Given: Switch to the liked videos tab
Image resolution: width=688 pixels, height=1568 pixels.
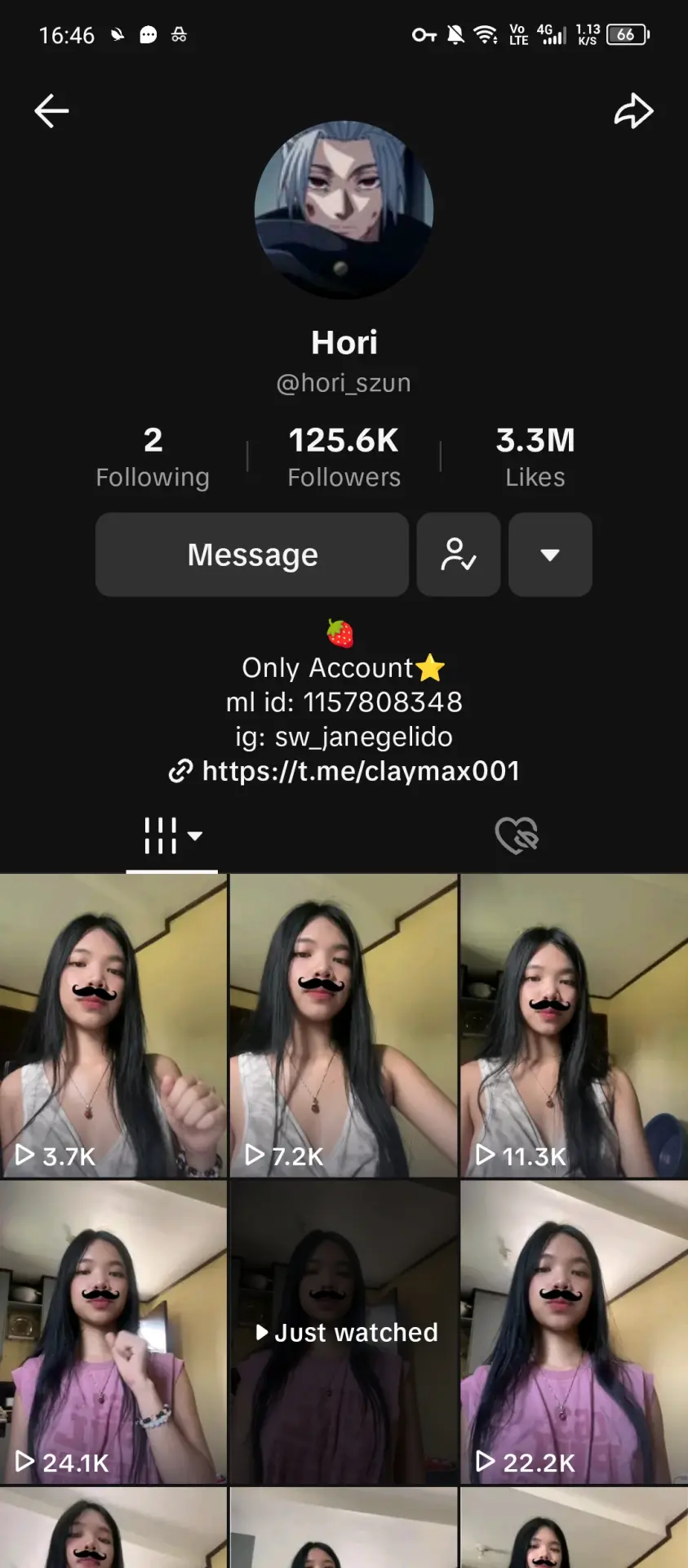Looking at the screenshot, I should (517, 835).
